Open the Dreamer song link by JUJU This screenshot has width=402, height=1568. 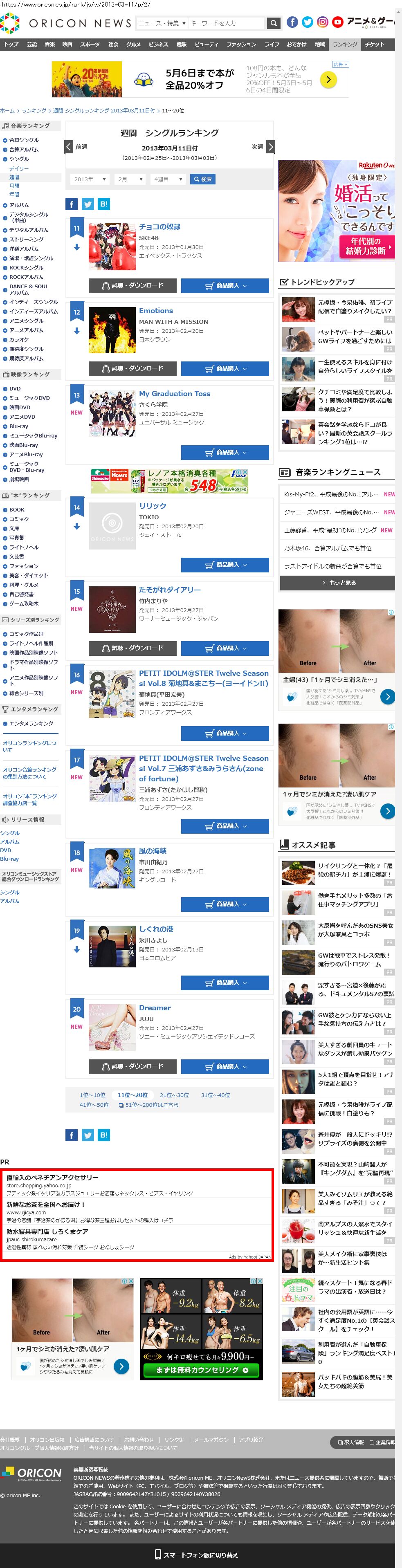tap(155, 1007)
